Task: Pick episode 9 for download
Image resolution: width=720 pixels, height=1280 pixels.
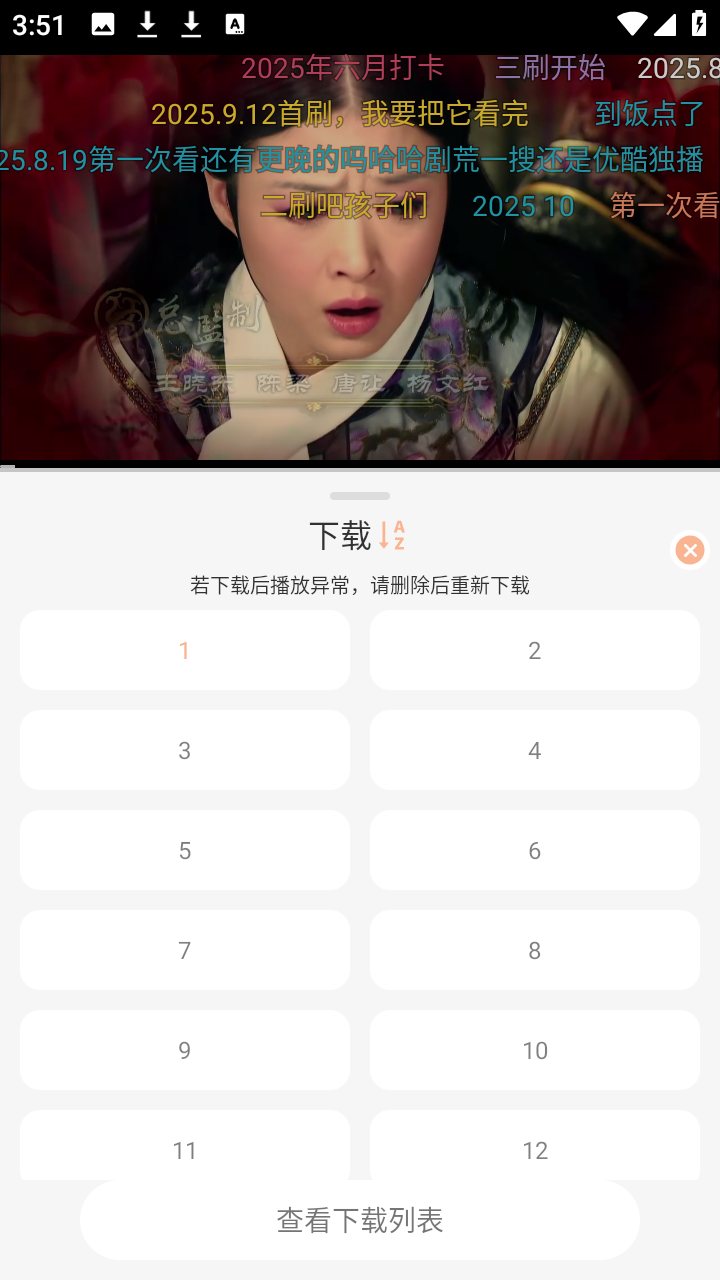Action: click(x=185, y=1050)
